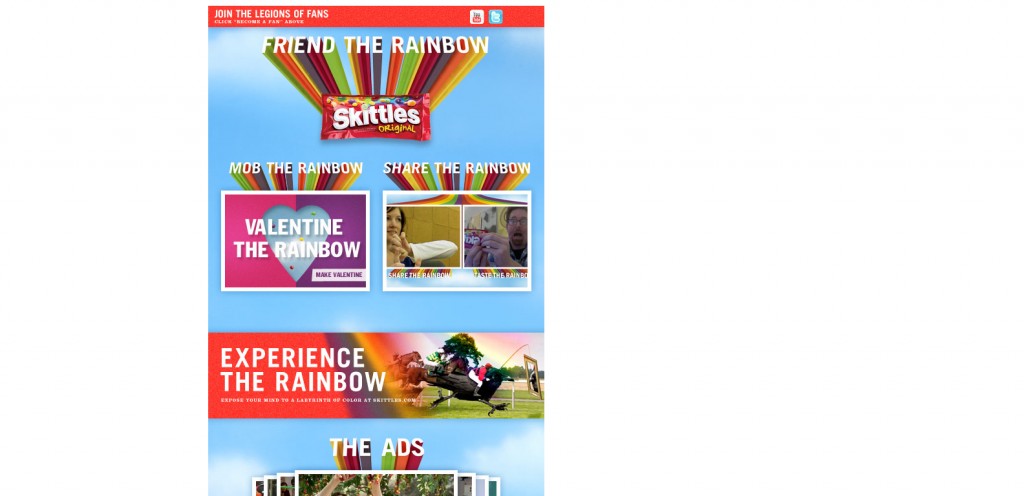Play the Taste the Rainbow video
Image resolution: width=1024 pixels, height=496 pixels.
pos(496,238)
